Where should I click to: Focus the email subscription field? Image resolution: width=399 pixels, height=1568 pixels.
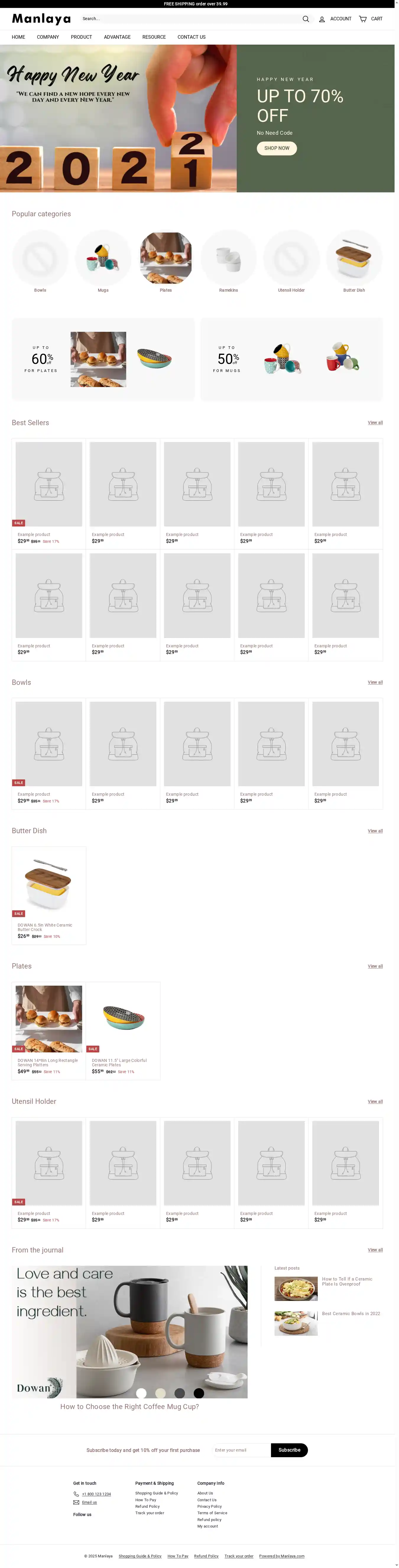pos(241,1450)
